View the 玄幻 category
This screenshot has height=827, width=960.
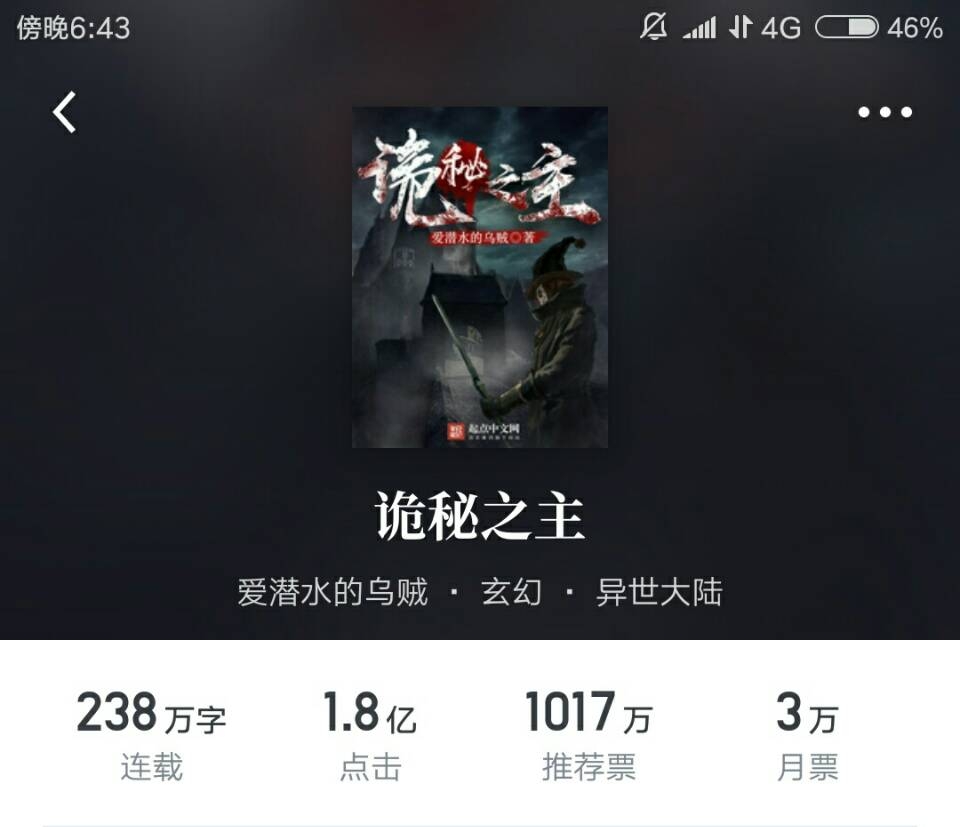click(x=511, y=592)
